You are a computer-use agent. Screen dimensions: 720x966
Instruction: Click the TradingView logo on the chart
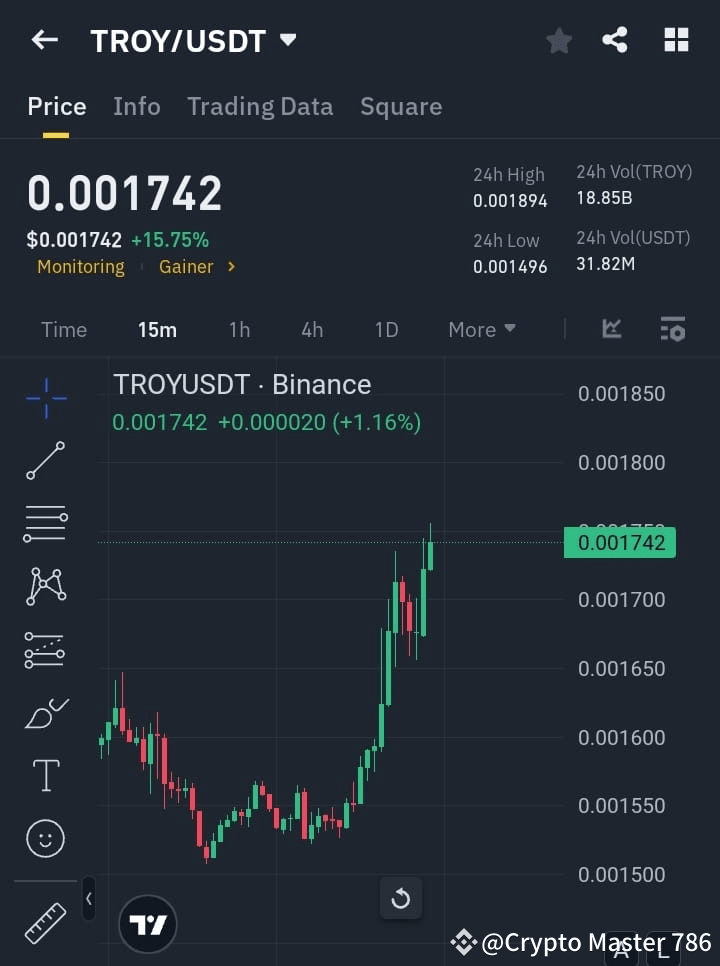tap(147, 923)
